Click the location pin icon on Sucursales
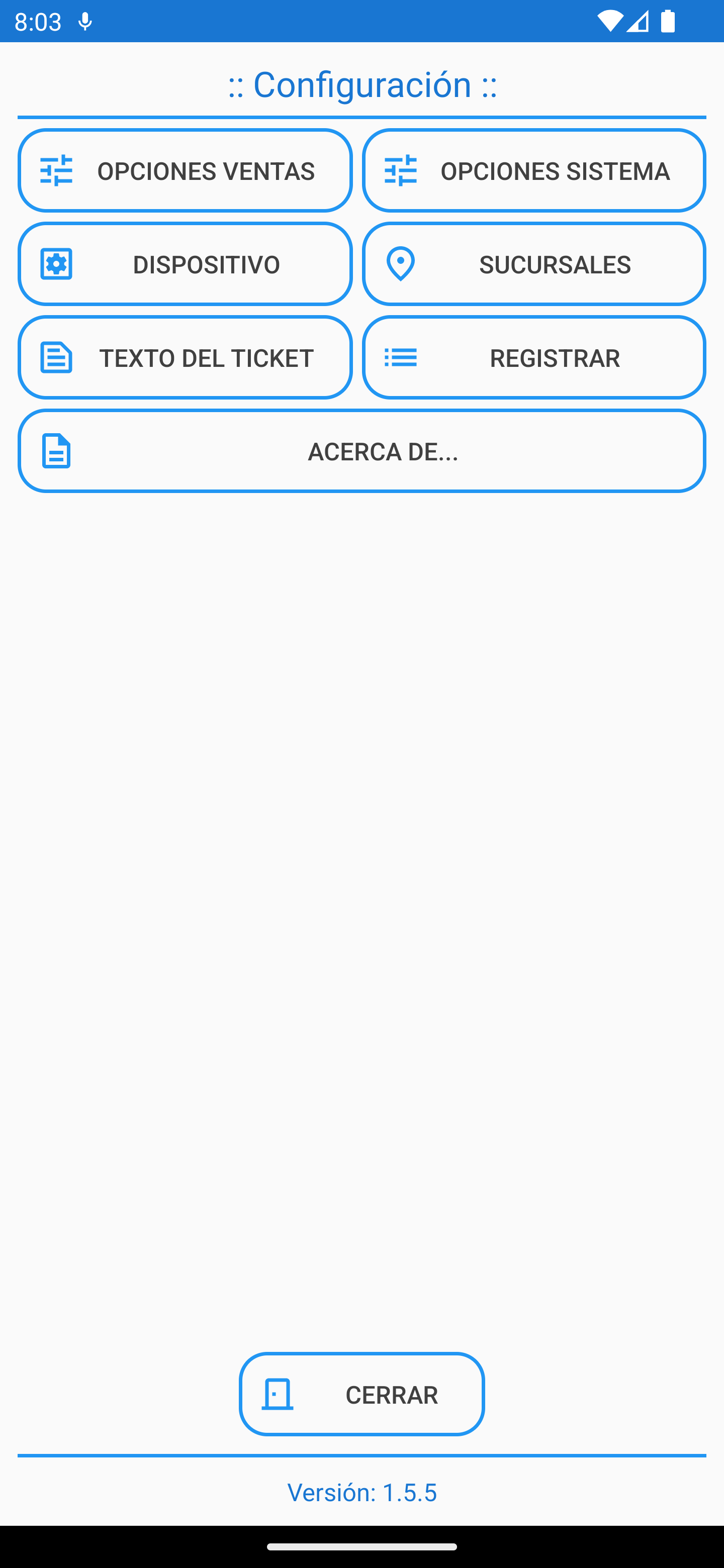This screenshot has height=1568, width=724. tap(401, 264)
